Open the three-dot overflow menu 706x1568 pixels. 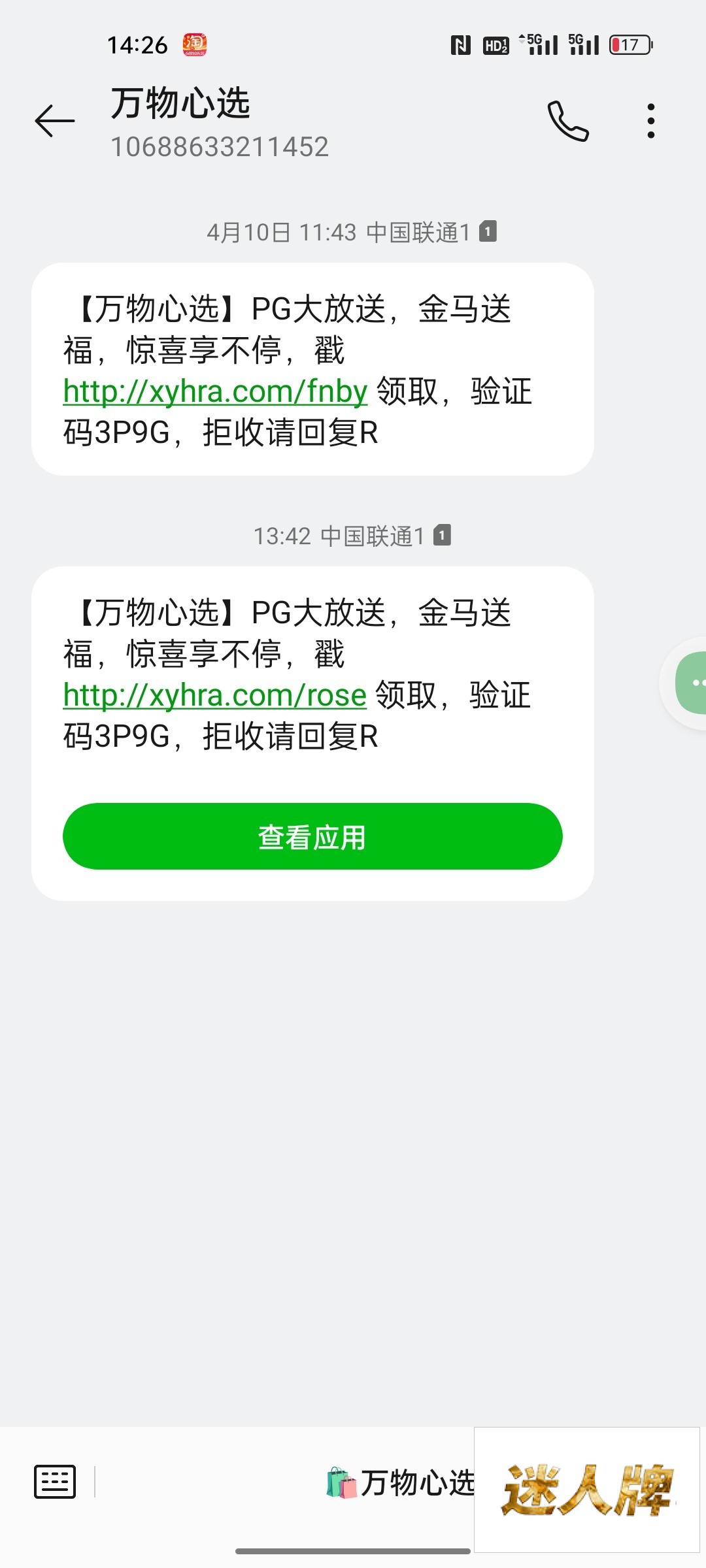coord(650,121)
